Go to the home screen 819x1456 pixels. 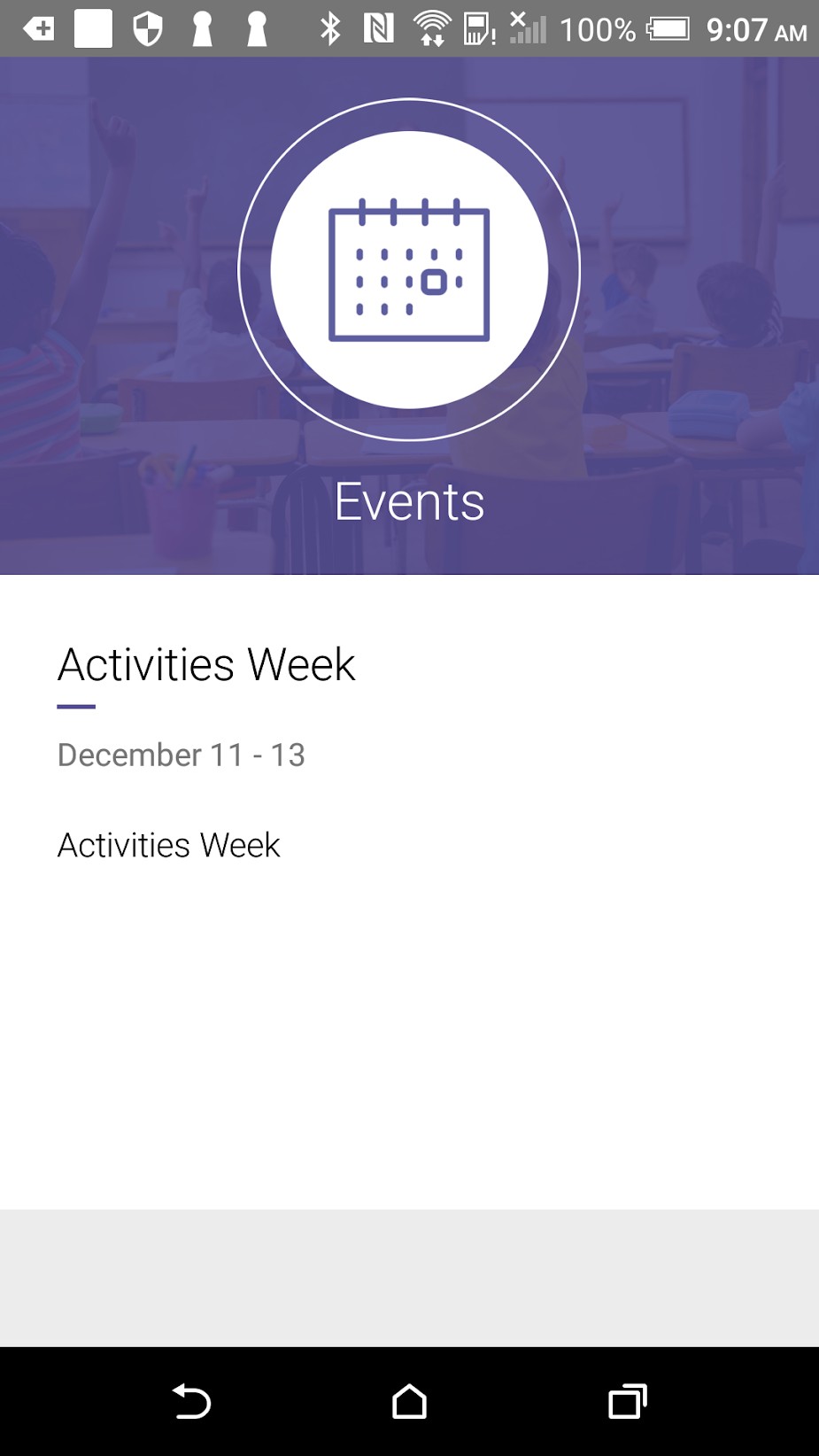409,1402
